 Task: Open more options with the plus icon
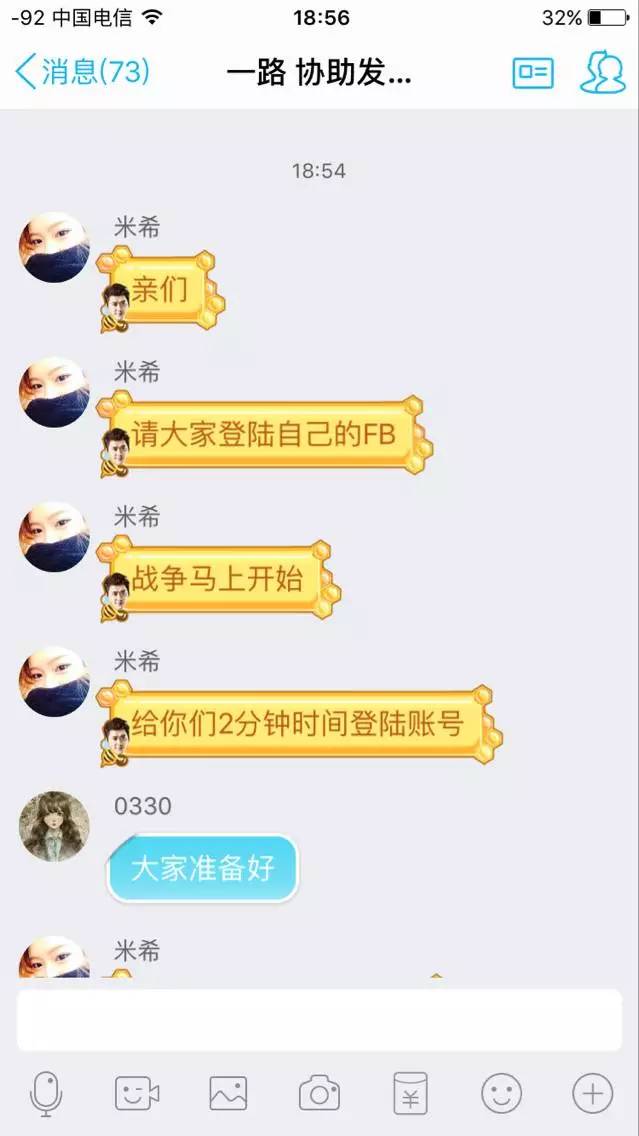592,1094
